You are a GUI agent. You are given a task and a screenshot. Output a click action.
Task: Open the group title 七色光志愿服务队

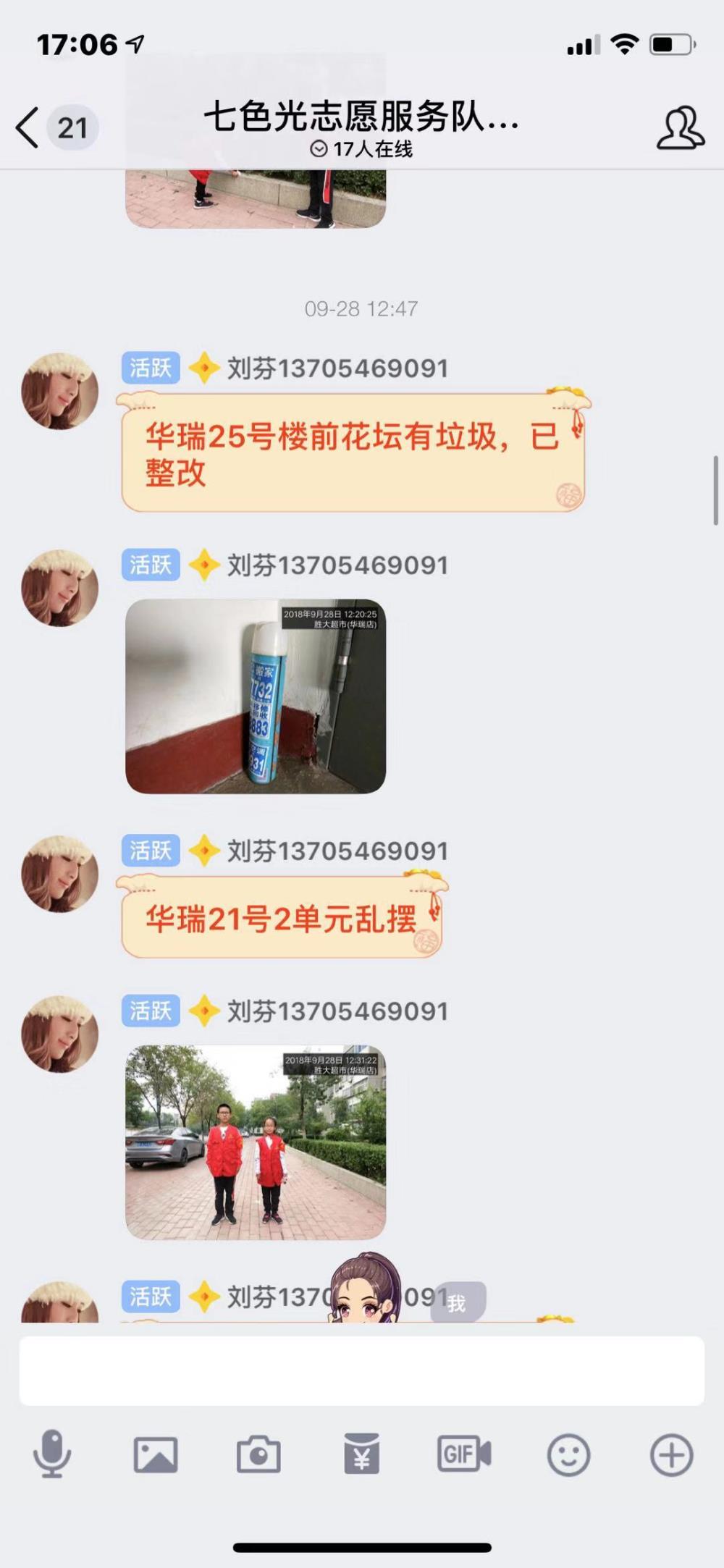[361, 116]
